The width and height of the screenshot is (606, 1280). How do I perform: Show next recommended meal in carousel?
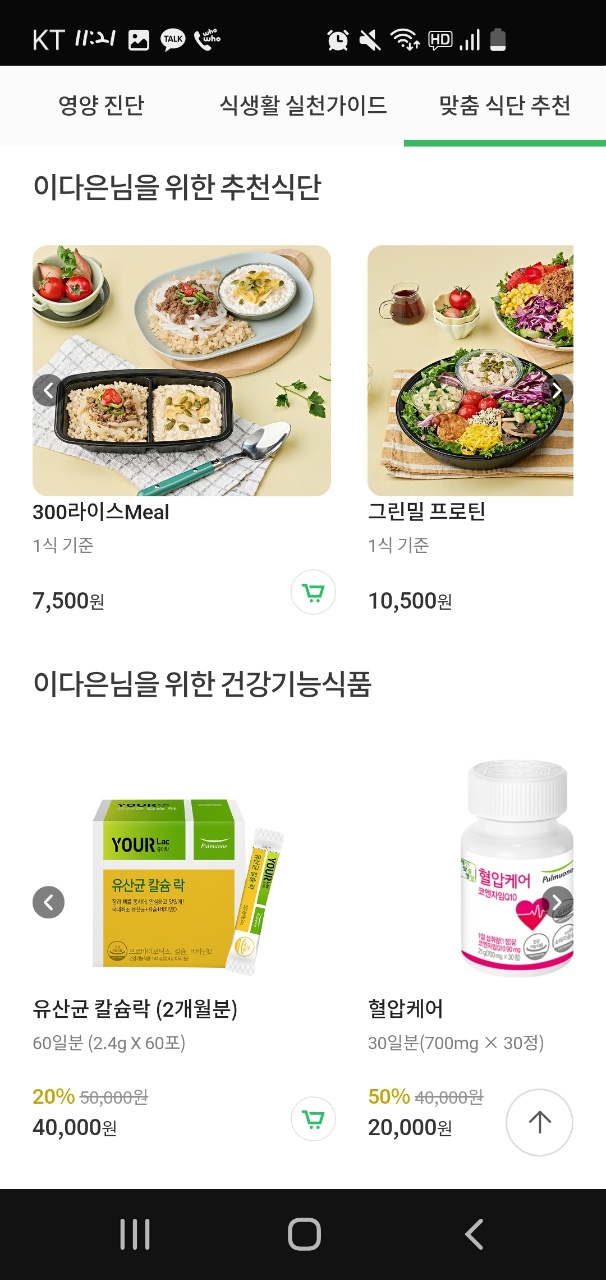point(558,390)
